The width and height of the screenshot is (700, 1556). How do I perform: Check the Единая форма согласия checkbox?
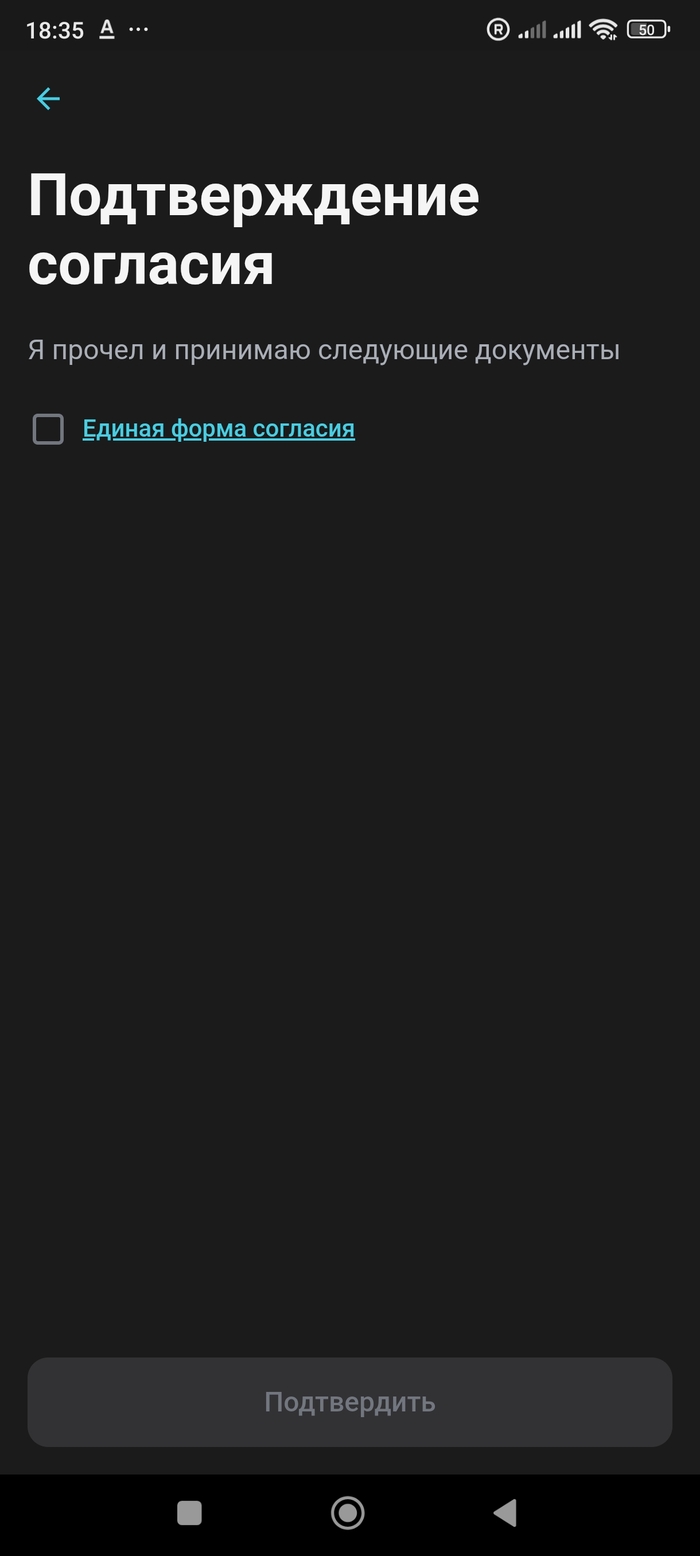coord(48,429)
